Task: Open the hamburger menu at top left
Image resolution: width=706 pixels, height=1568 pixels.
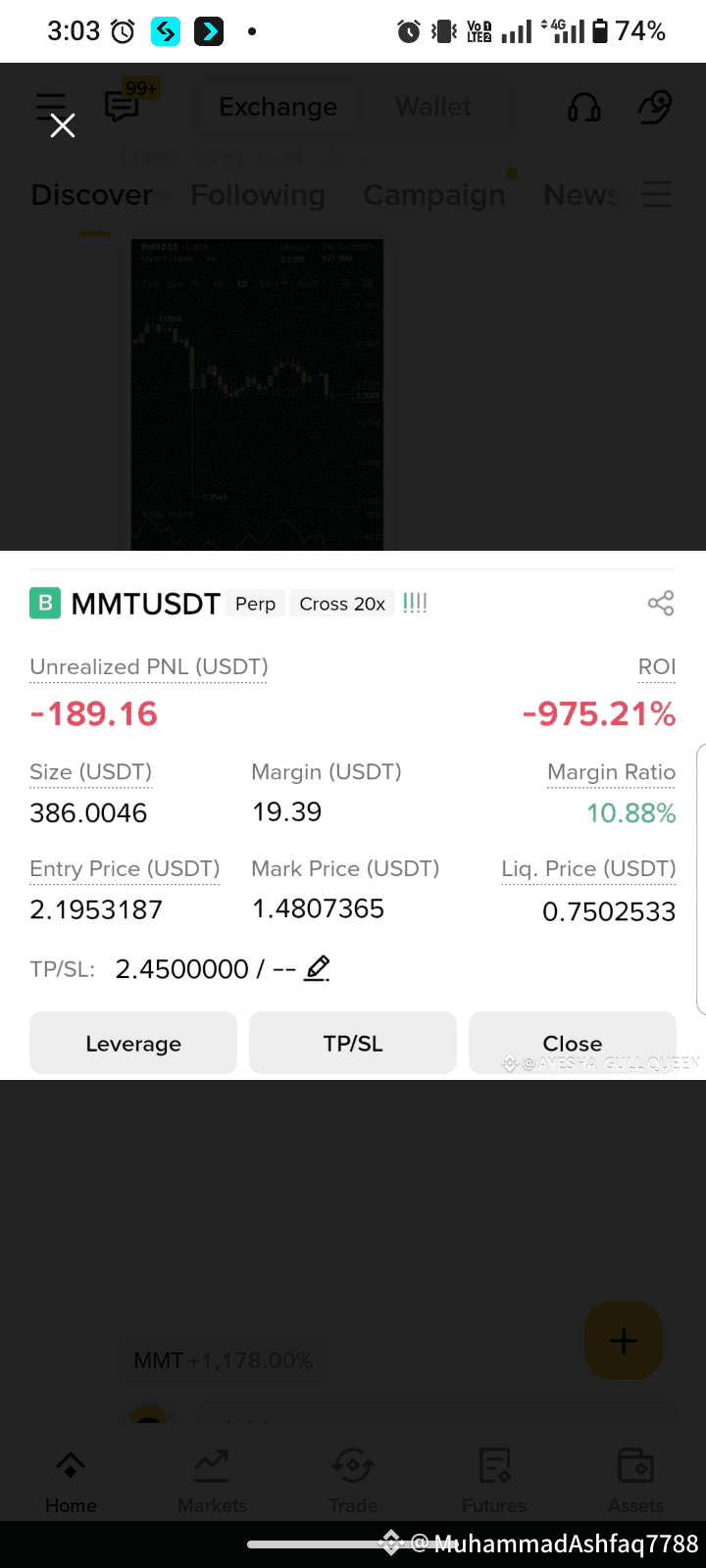Action: tap(50, 102)
